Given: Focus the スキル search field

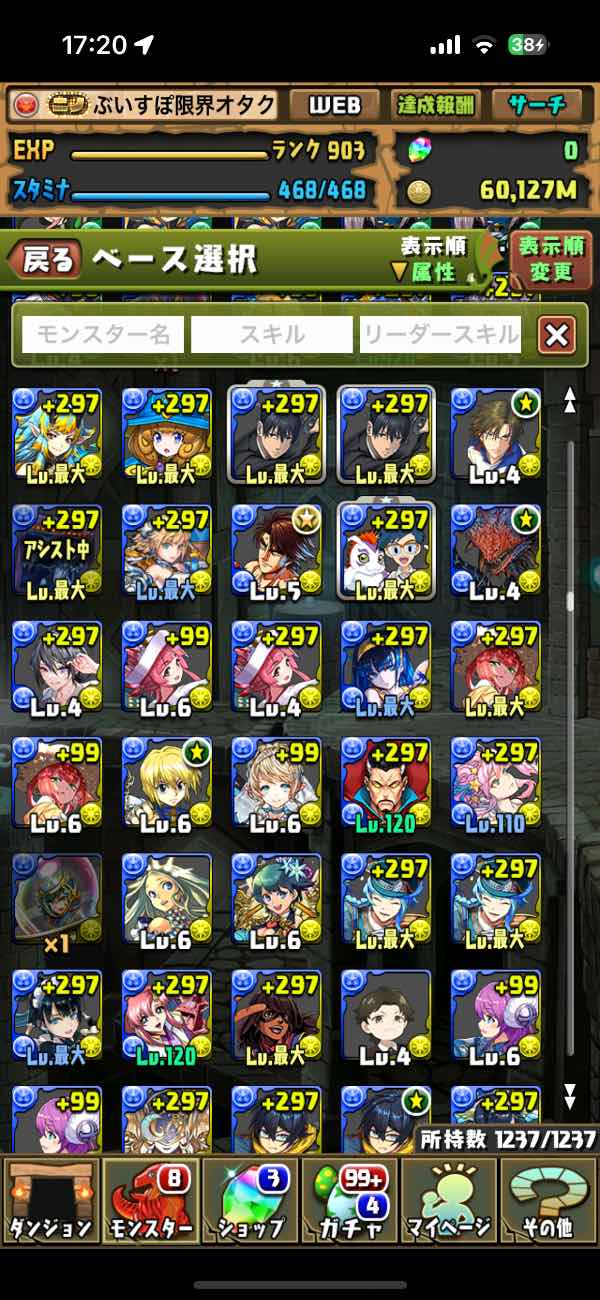Looking at the screenshot, I should [272, 335].
